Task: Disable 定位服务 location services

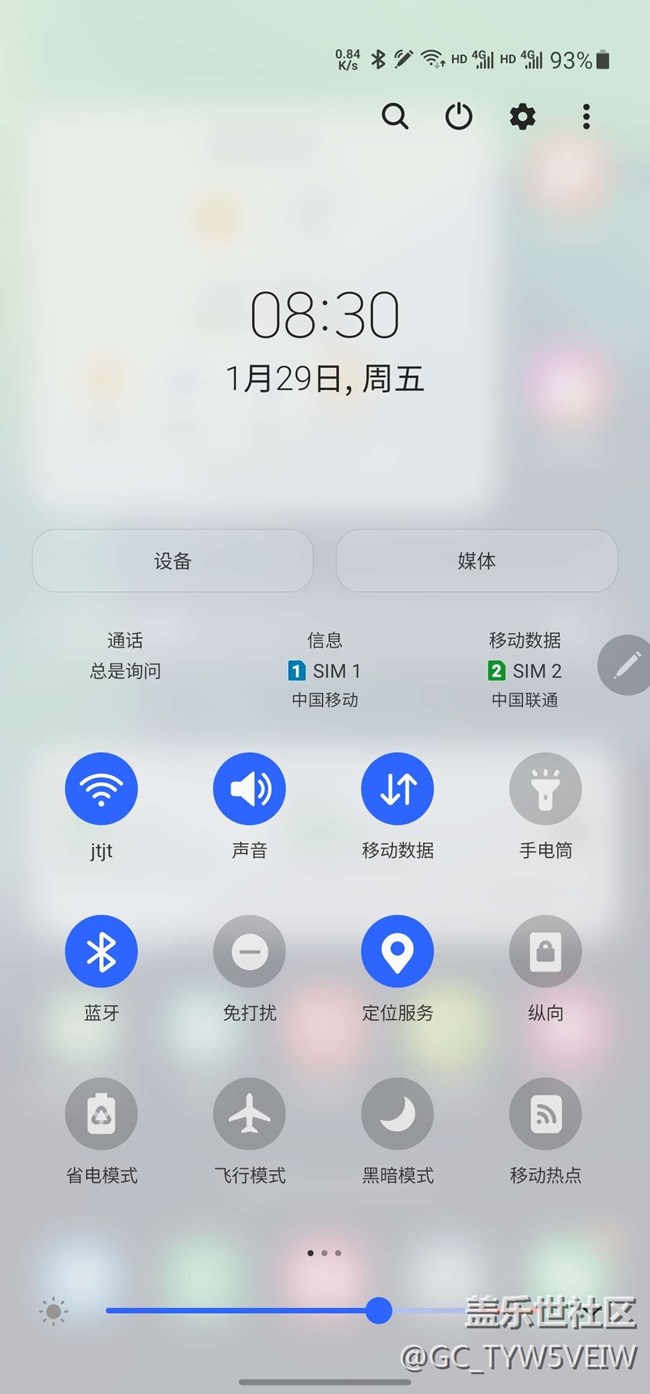Action: coord(397,951)
